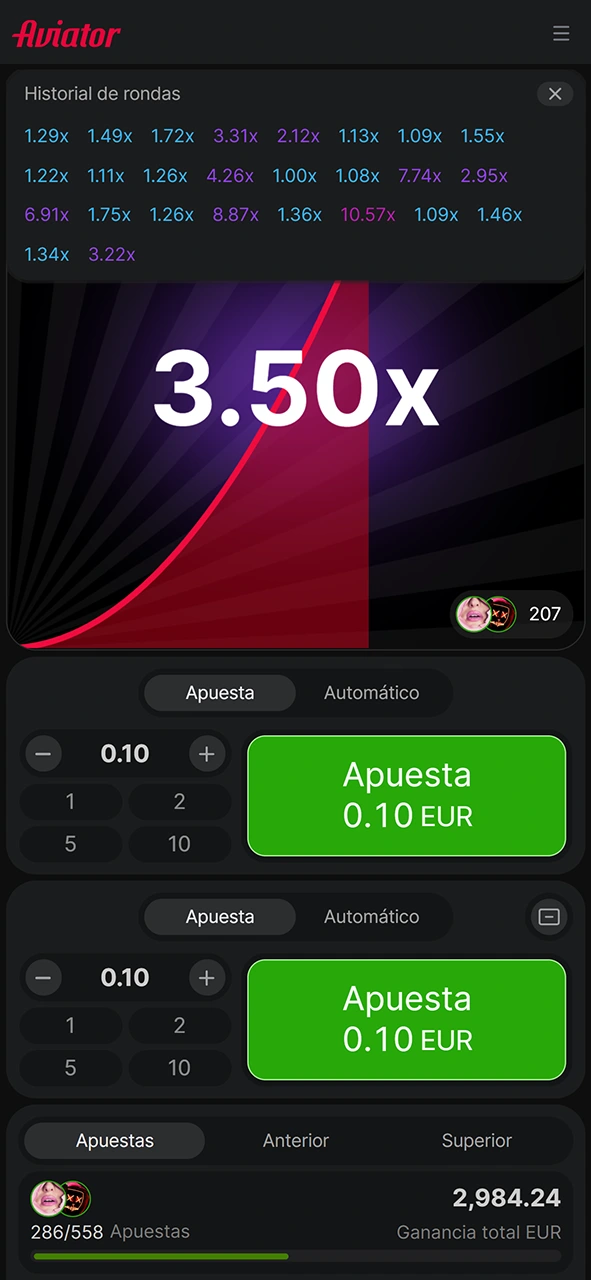
Task: Switch to Automático in the first bet panel
Action: tap(371, 693)
